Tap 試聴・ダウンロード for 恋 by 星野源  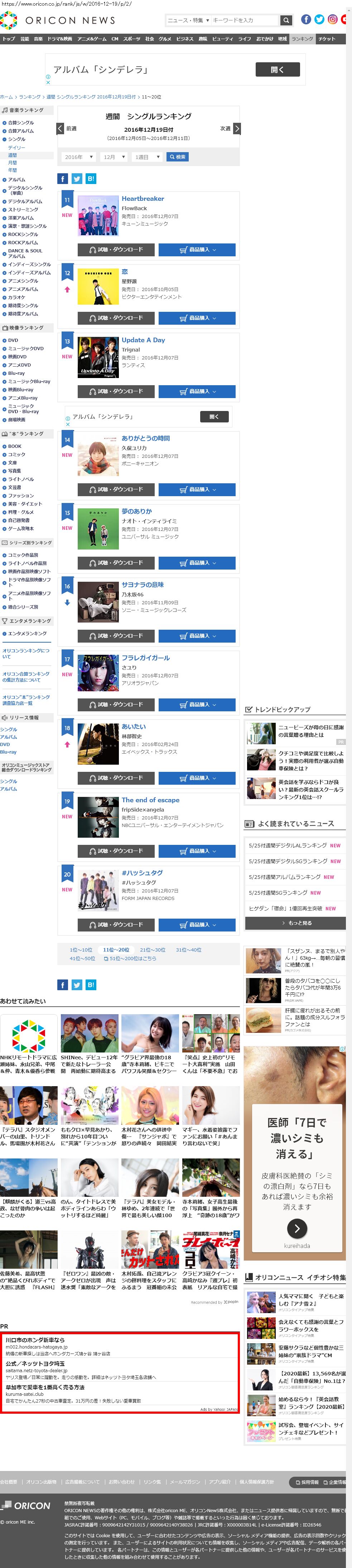pos(116,318)
